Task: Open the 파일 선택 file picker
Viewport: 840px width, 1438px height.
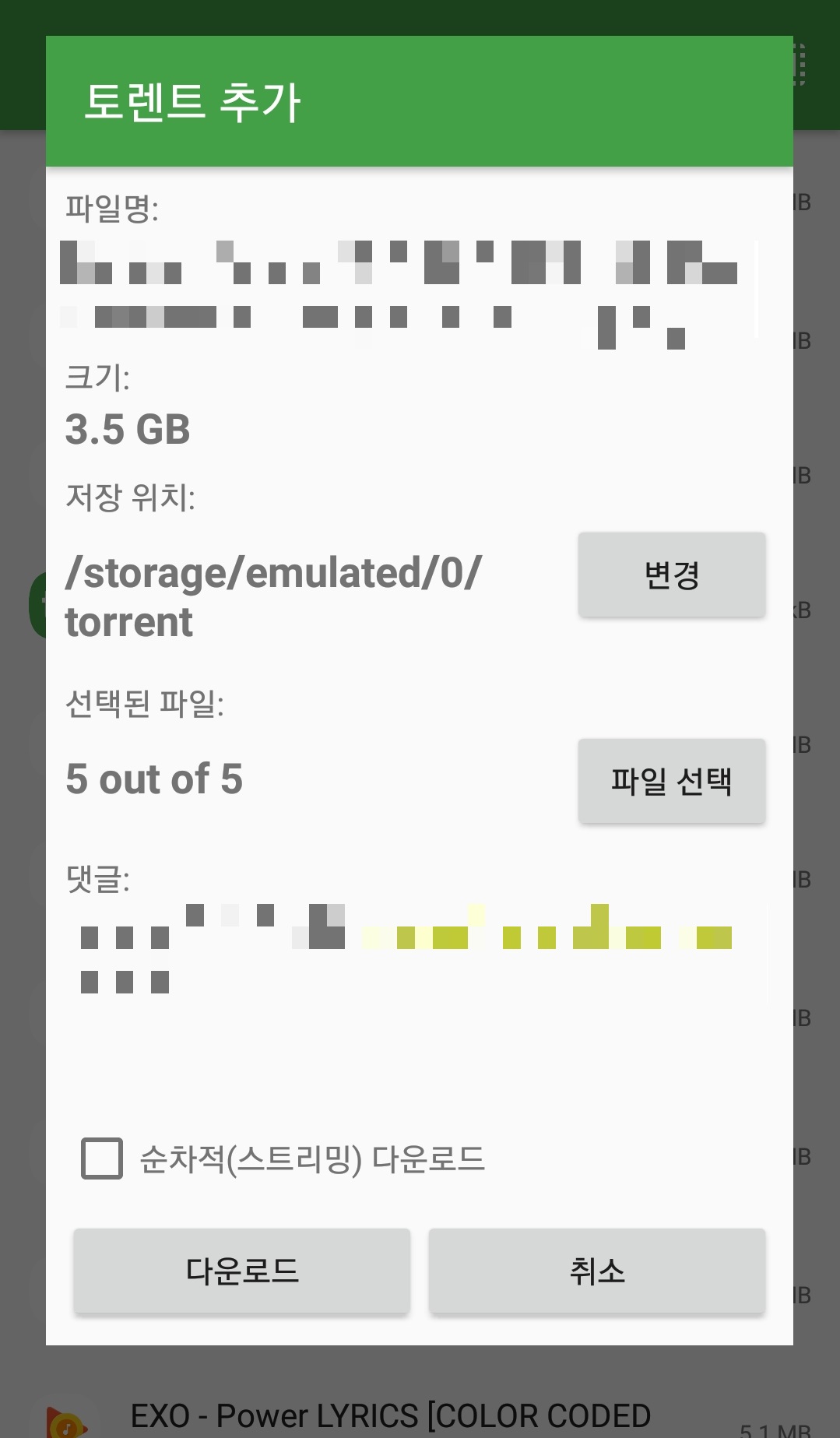Action: point(671,780)
